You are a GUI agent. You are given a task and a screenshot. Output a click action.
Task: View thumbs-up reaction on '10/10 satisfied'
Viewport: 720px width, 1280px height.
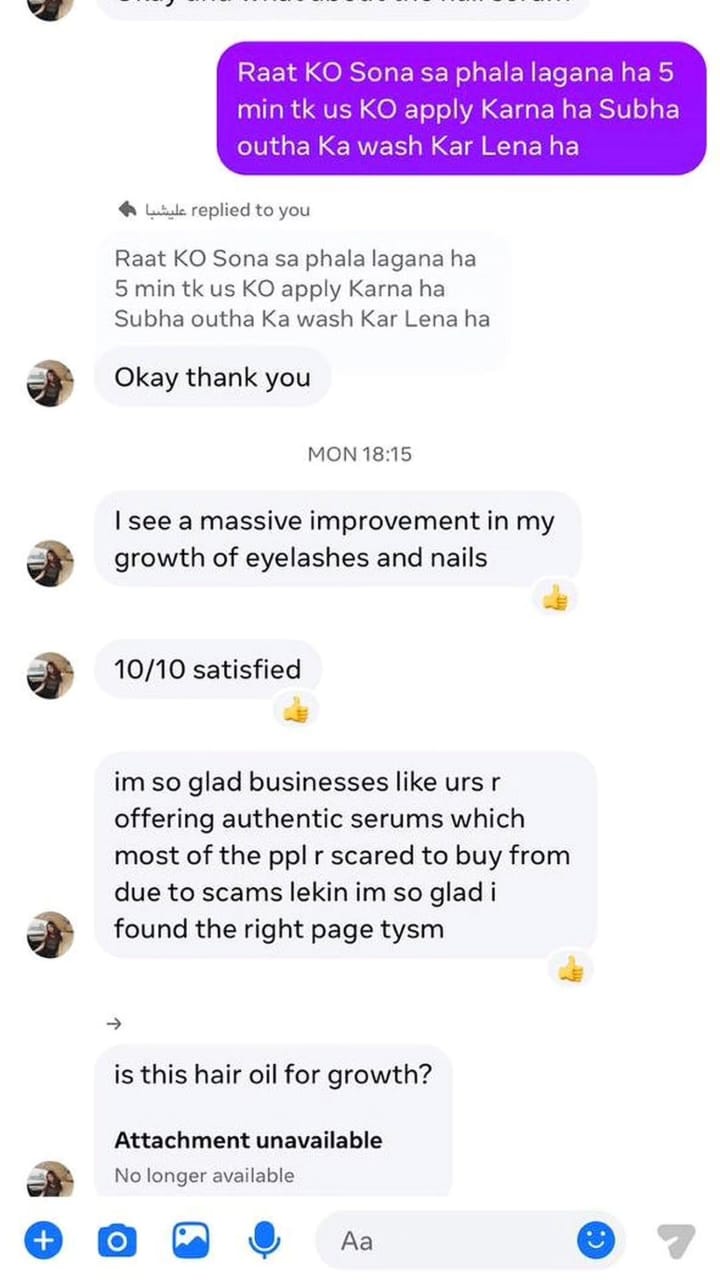(x=296, y=711)
